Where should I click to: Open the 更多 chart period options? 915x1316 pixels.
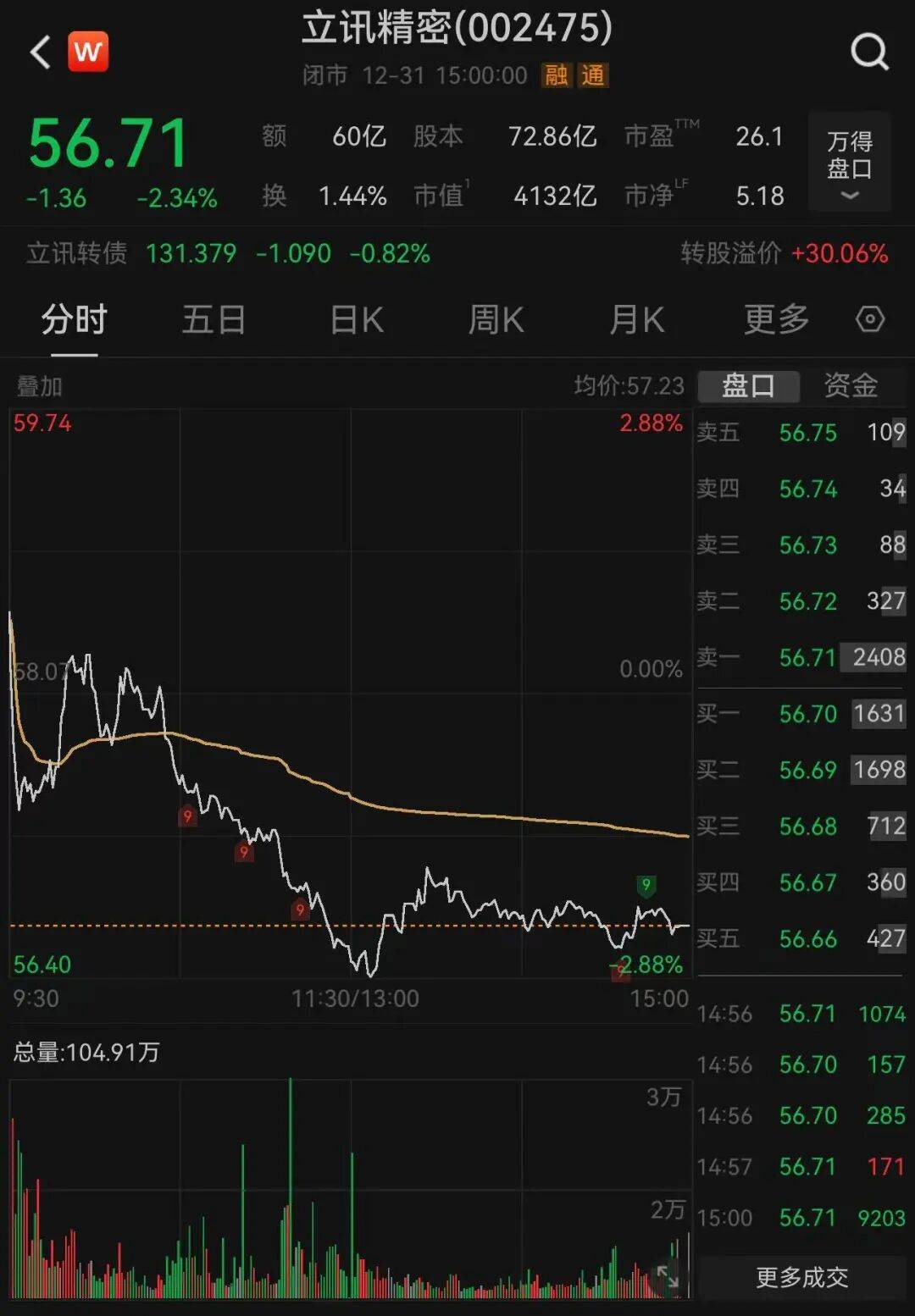[776, 321]
